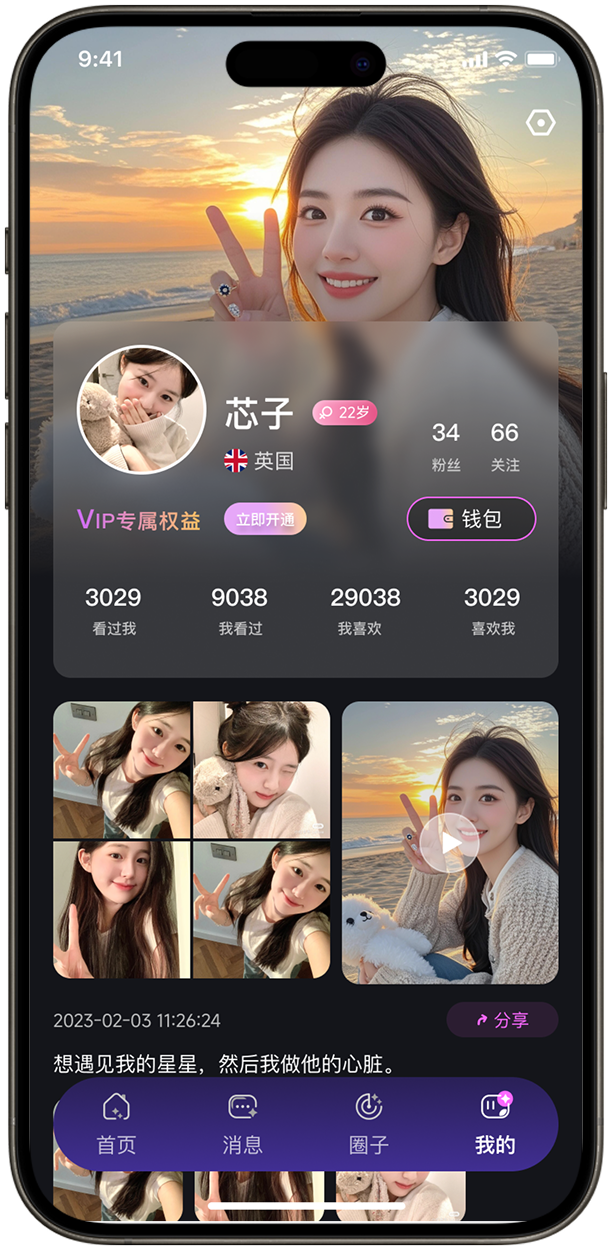Viewport: 612px width, 1251px height.
Task: Open the 喜欢我 list
Action: point(492,610)
